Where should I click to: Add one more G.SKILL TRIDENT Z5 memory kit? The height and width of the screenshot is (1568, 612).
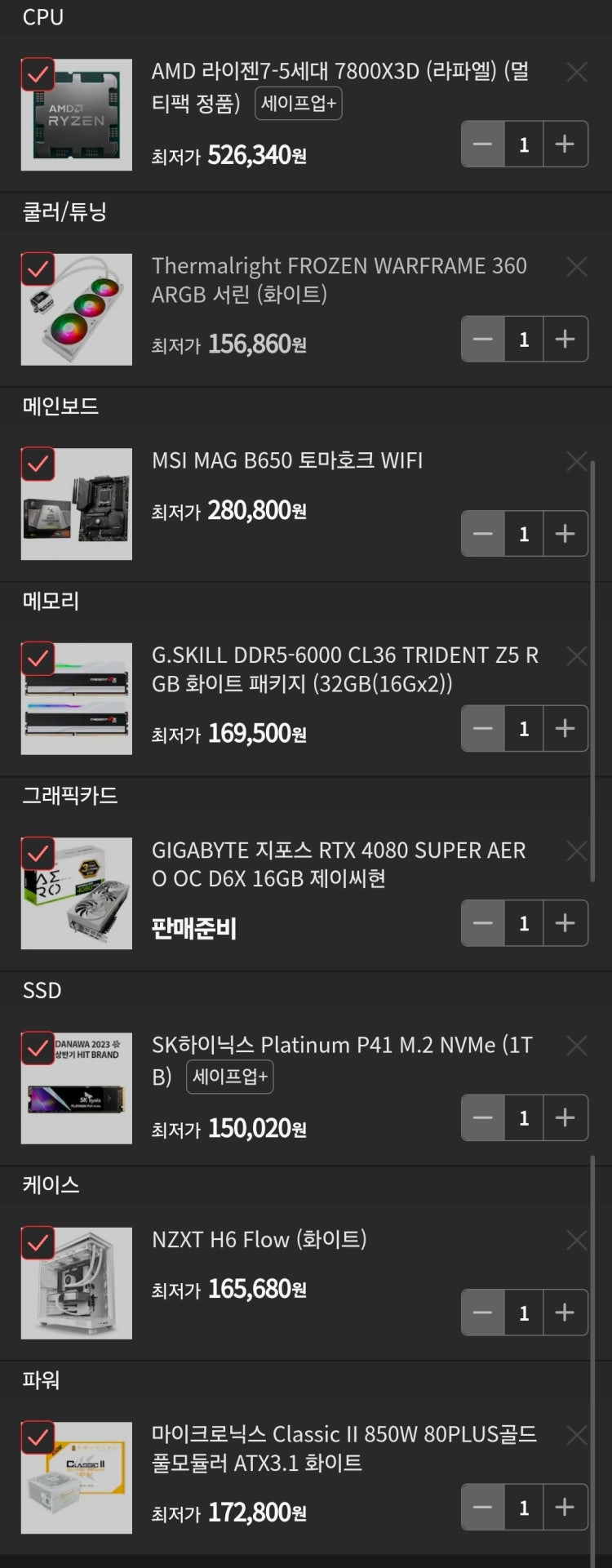coord(565,728)
